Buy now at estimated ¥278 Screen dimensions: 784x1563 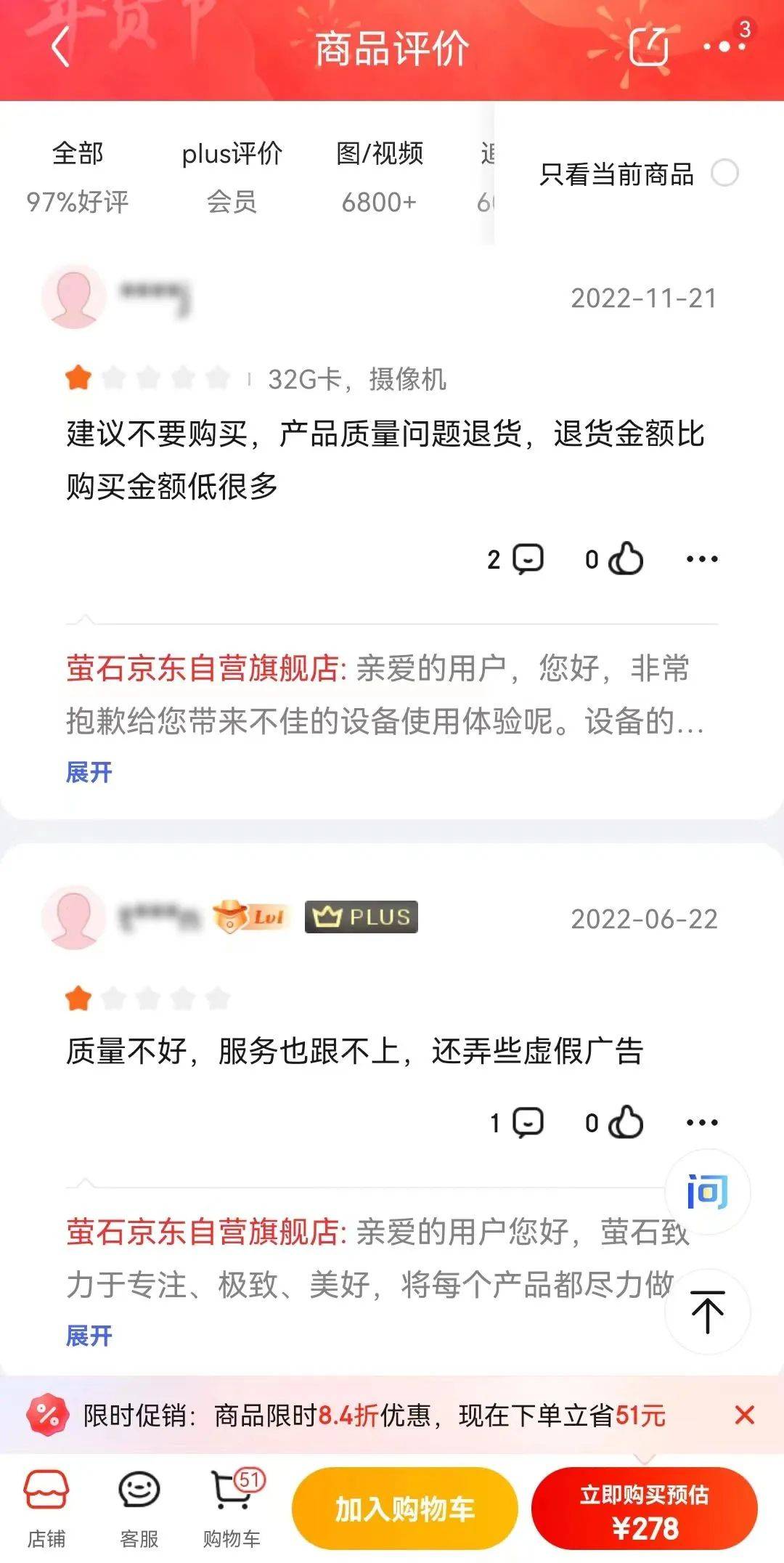(644, 1509)
